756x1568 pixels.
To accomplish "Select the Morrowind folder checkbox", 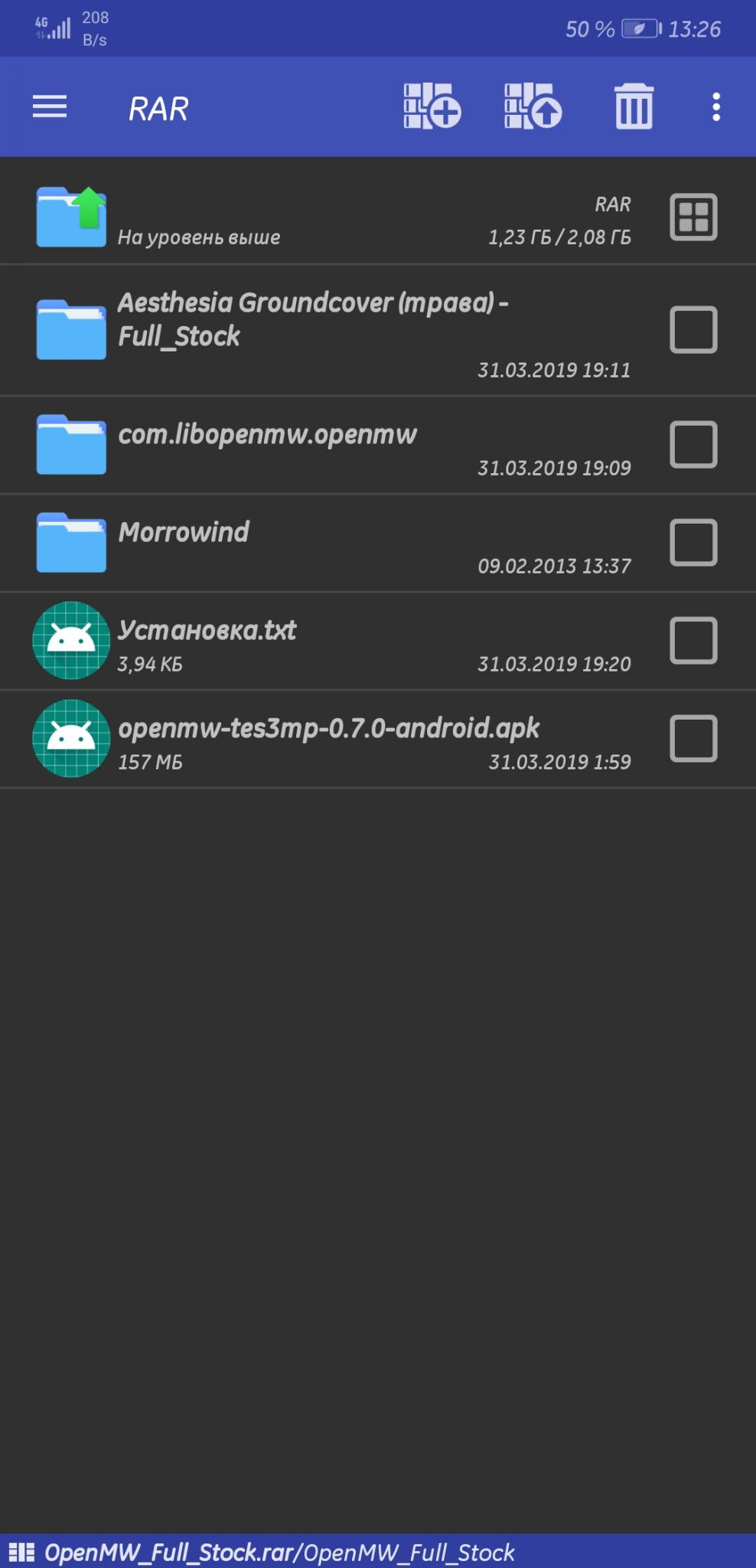I will click(x=693, y=542).
